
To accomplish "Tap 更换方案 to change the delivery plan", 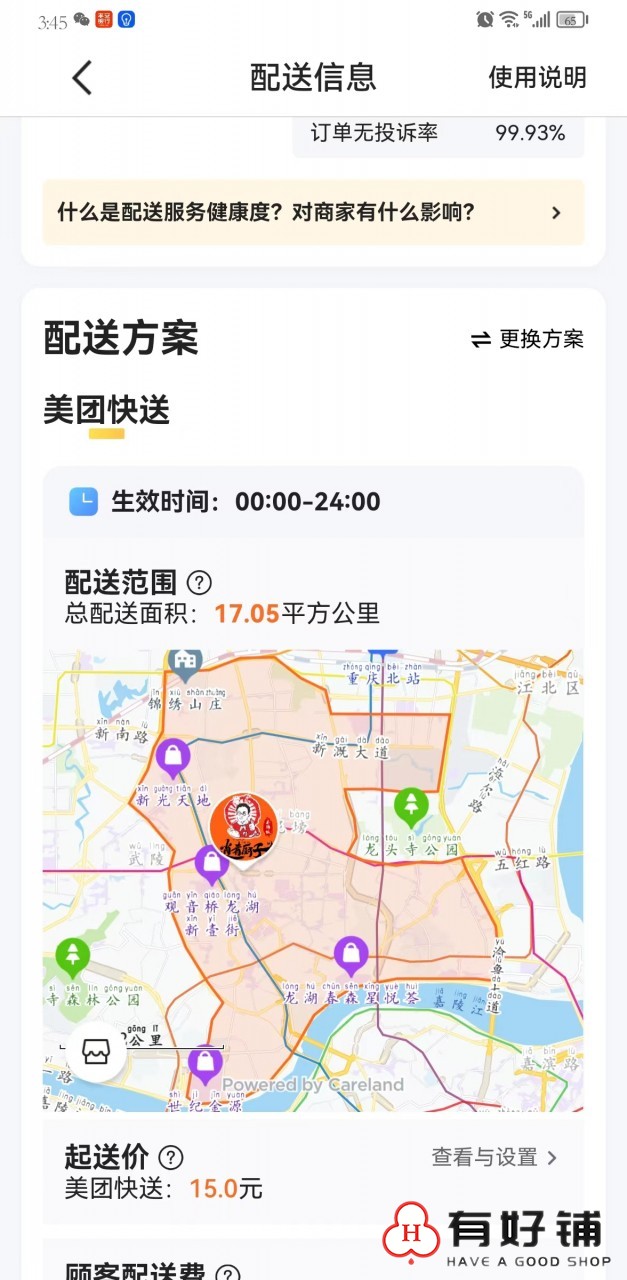I will [x=527, y=339].
